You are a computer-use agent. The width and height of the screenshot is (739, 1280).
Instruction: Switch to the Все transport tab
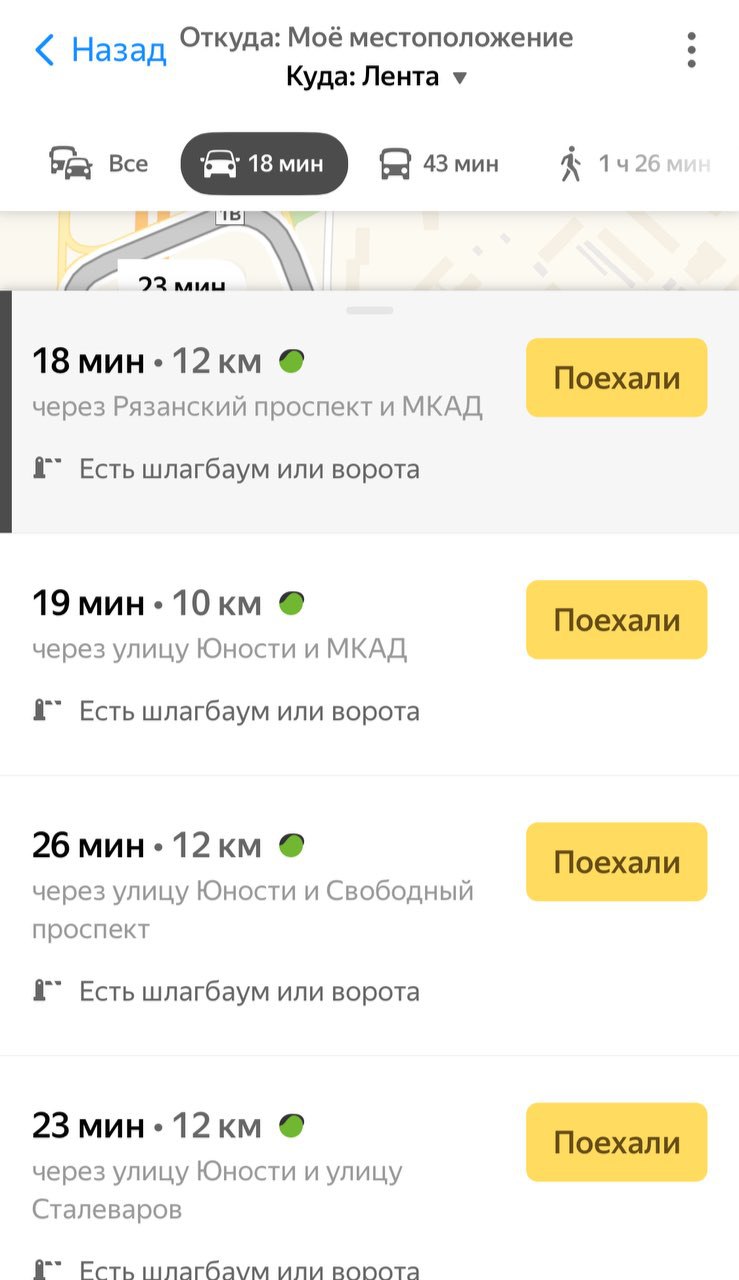tap(99, 163)
